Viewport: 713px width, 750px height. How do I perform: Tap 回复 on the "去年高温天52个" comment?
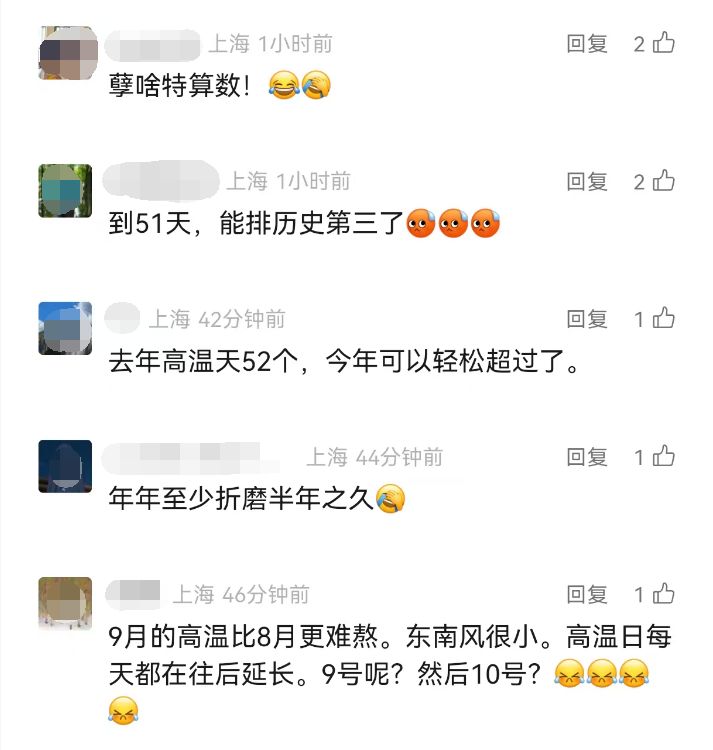[587, 319]
